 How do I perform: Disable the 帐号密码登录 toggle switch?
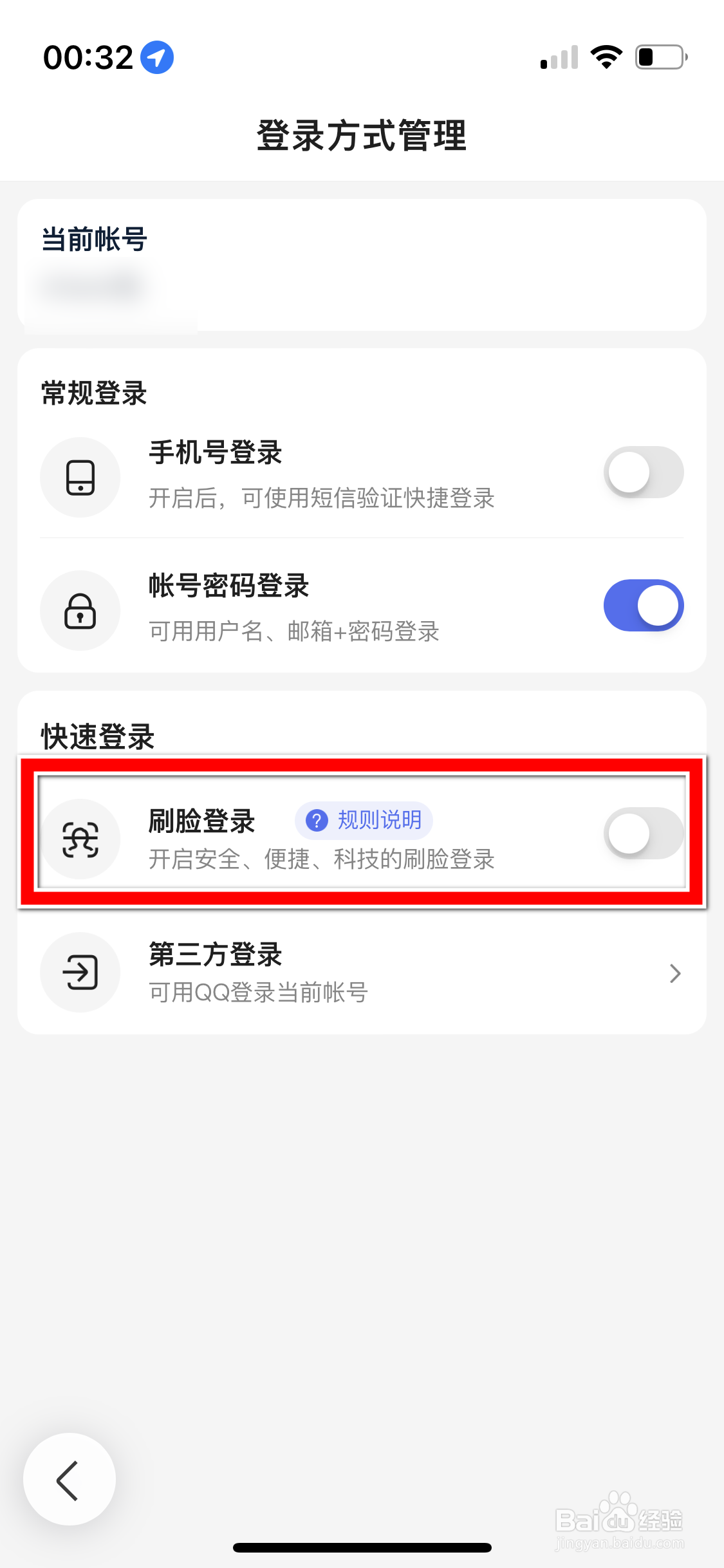pos(644,605)
